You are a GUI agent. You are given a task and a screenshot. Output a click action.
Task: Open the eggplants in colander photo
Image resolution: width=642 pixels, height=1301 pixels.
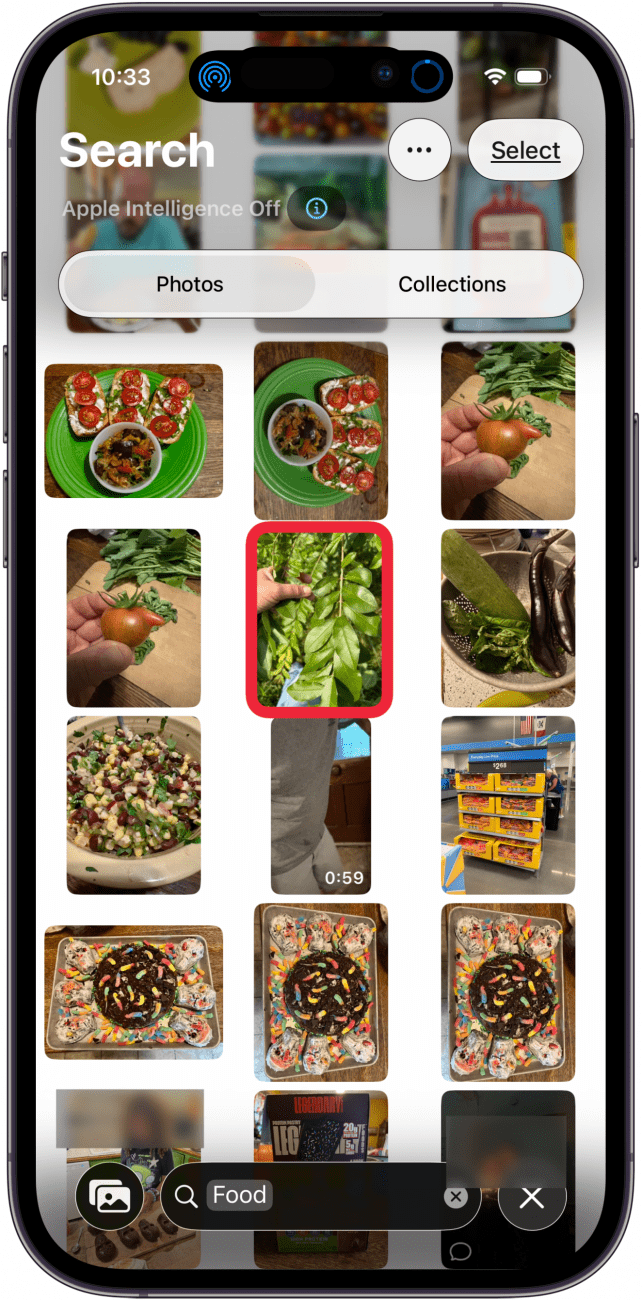coord(508,619)
